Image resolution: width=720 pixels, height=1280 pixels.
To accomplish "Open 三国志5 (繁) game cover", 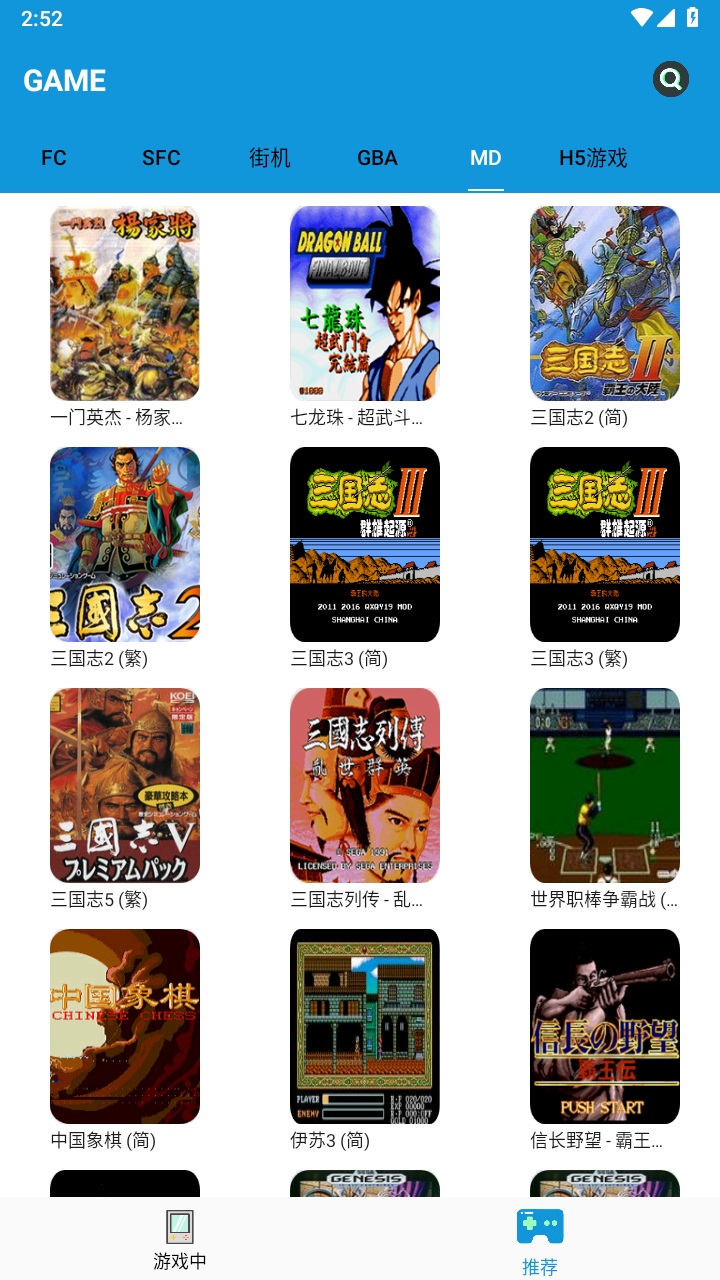I will 124,785.
